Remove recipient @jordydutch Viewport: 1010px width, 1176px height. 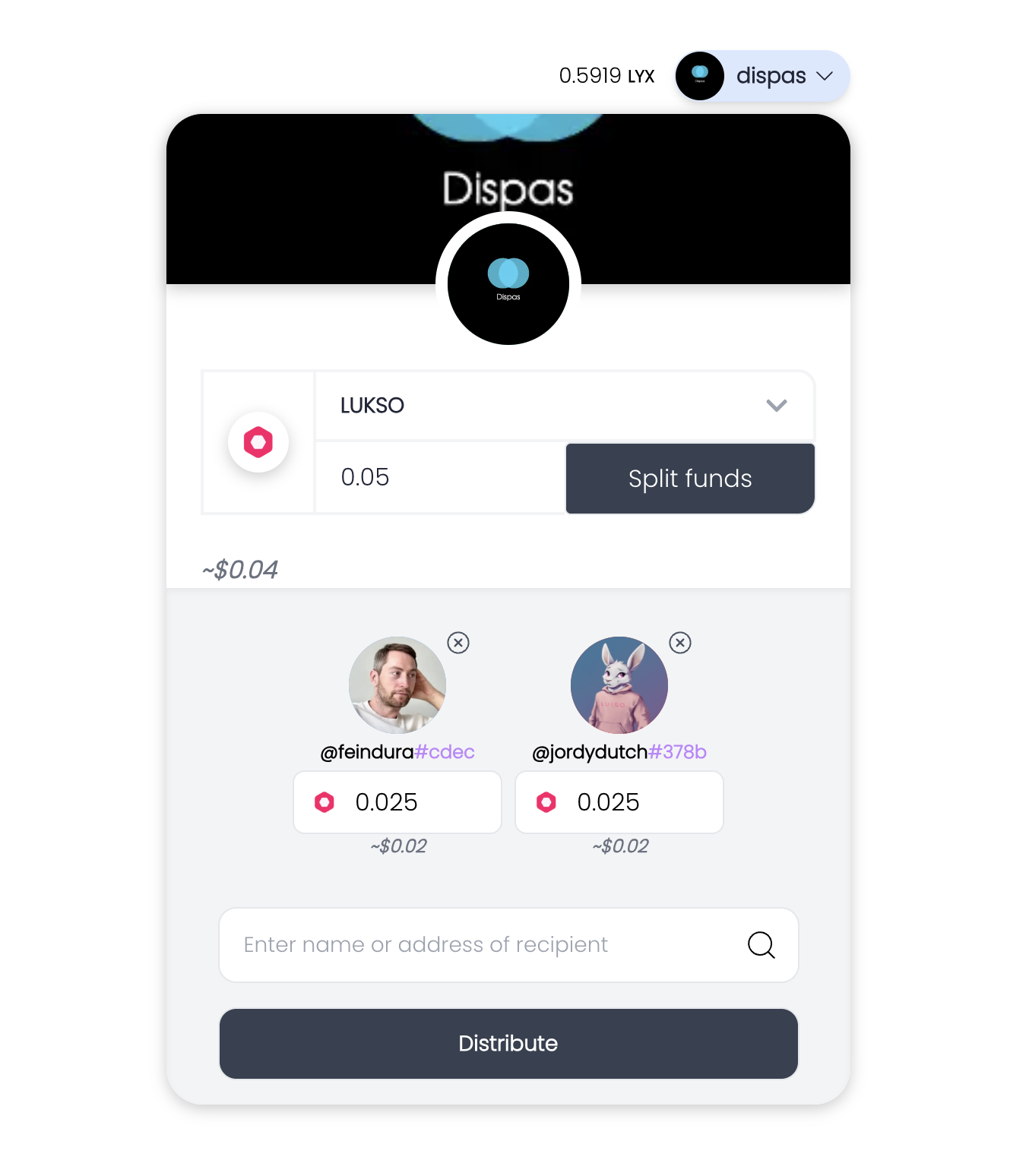point(680,643)
